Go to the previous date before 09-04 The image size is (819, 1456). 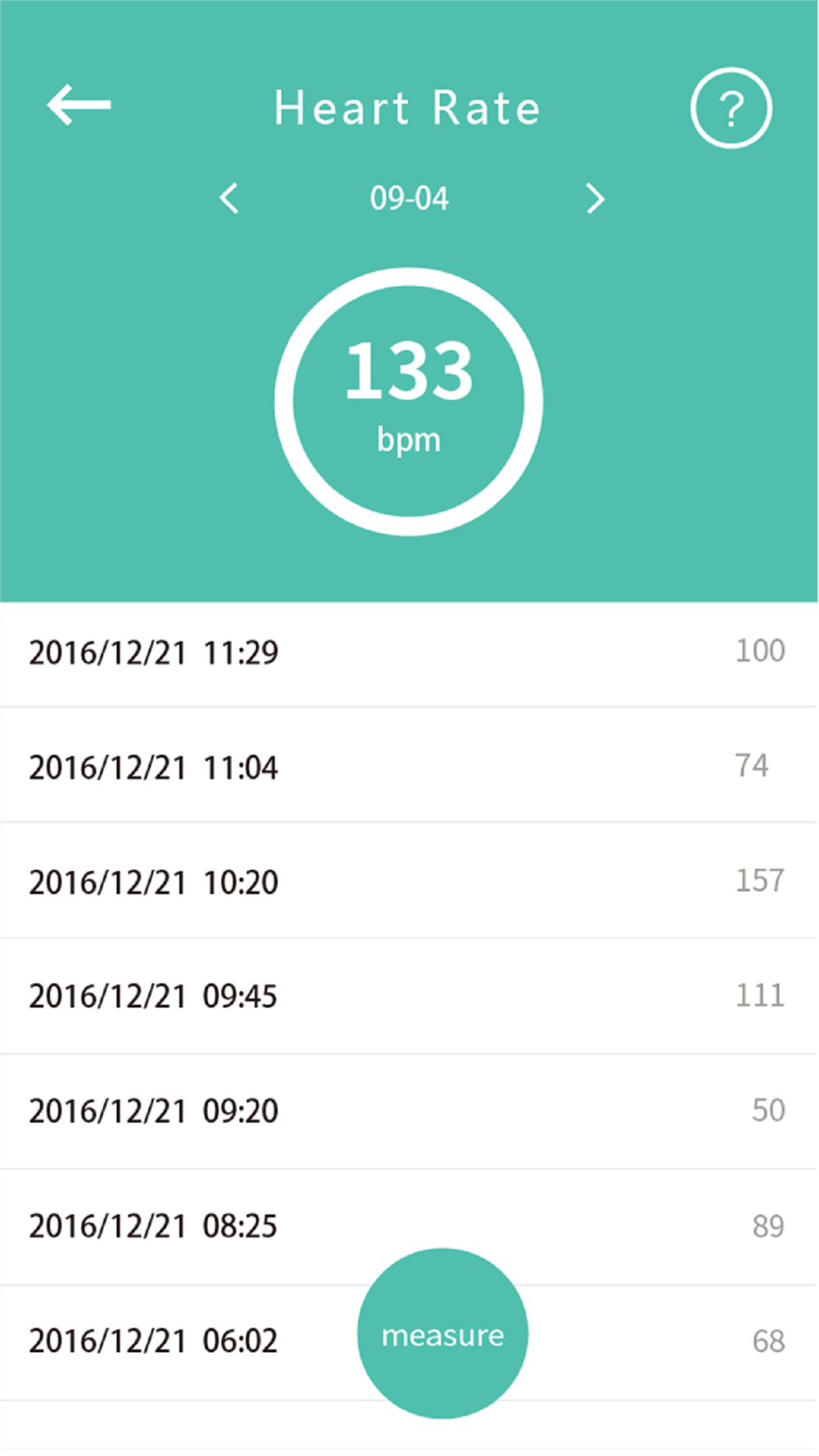229,198
